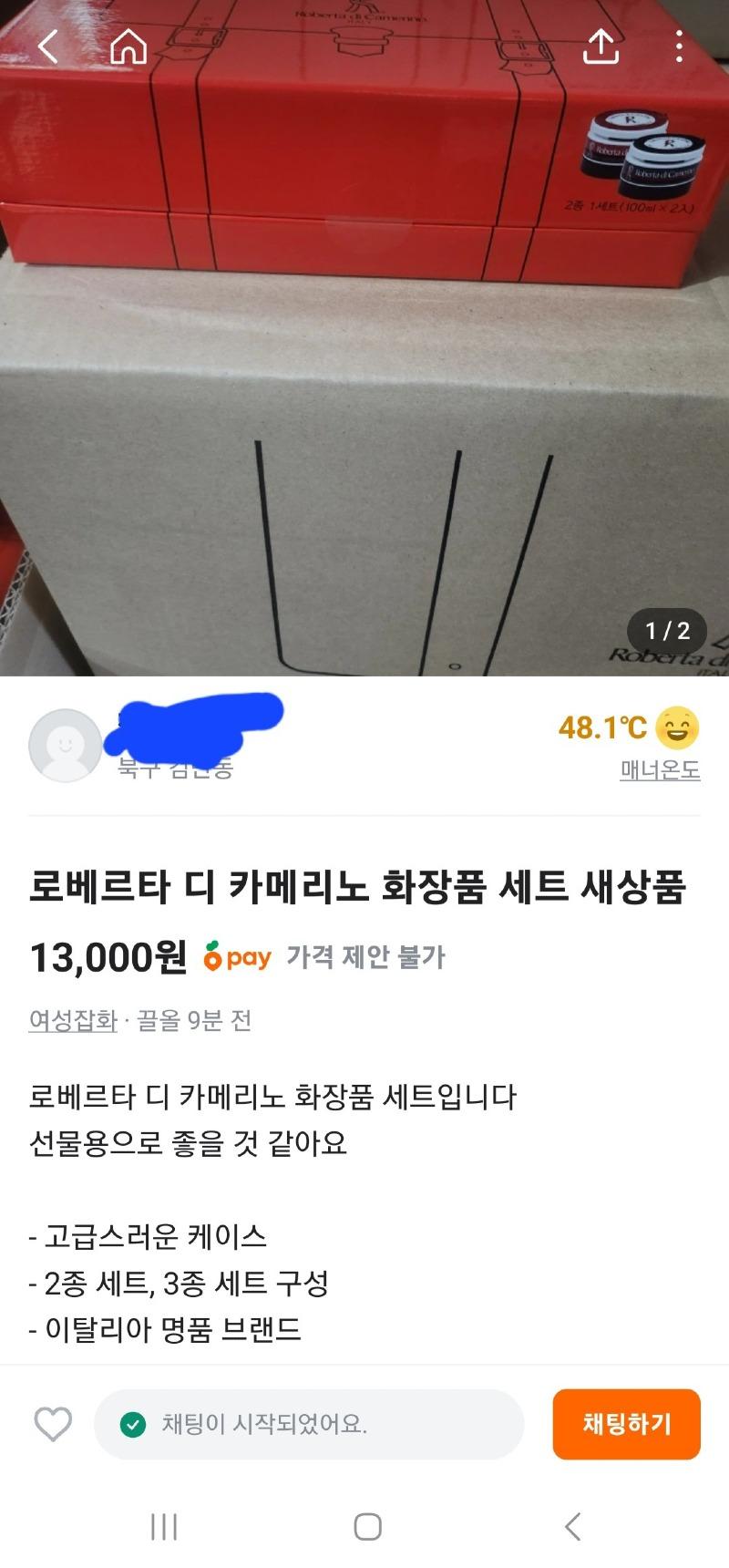
Task: Open system recent apps
Action: 164,1526
